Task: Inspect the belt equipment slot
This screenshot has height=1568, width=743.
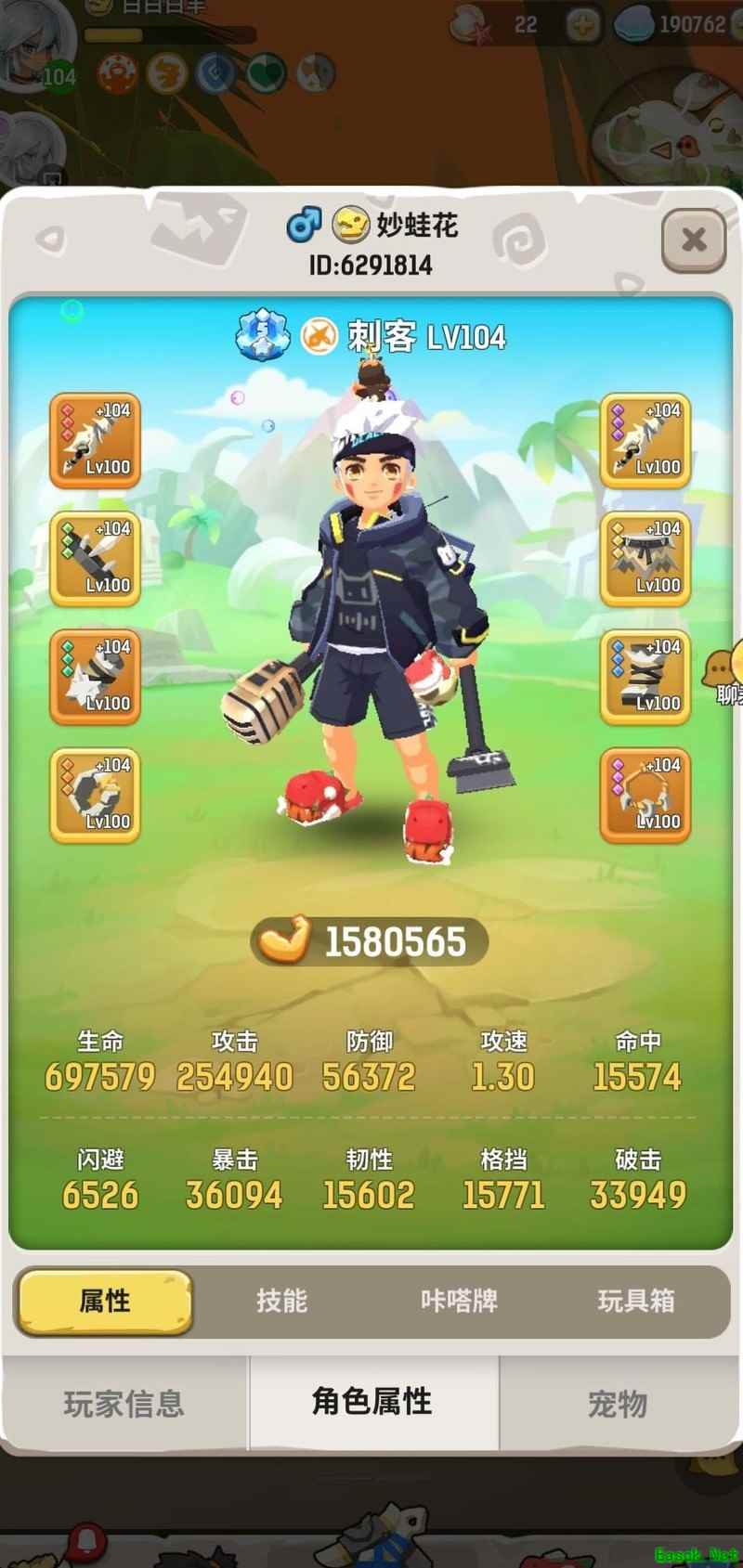Action: (645, 558)
